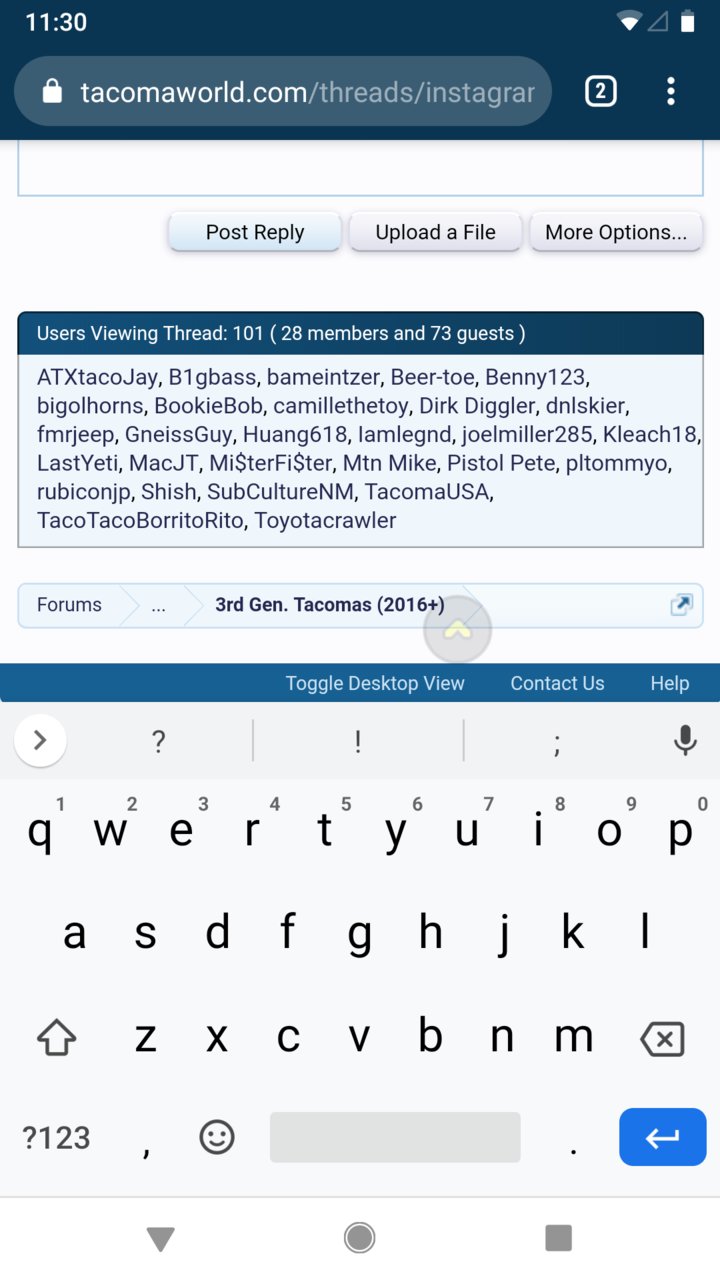This screenshot has width=720, height=1280.
Task: Open the Contact Us link
Action: pyautogui.click(x=557, y=683)
